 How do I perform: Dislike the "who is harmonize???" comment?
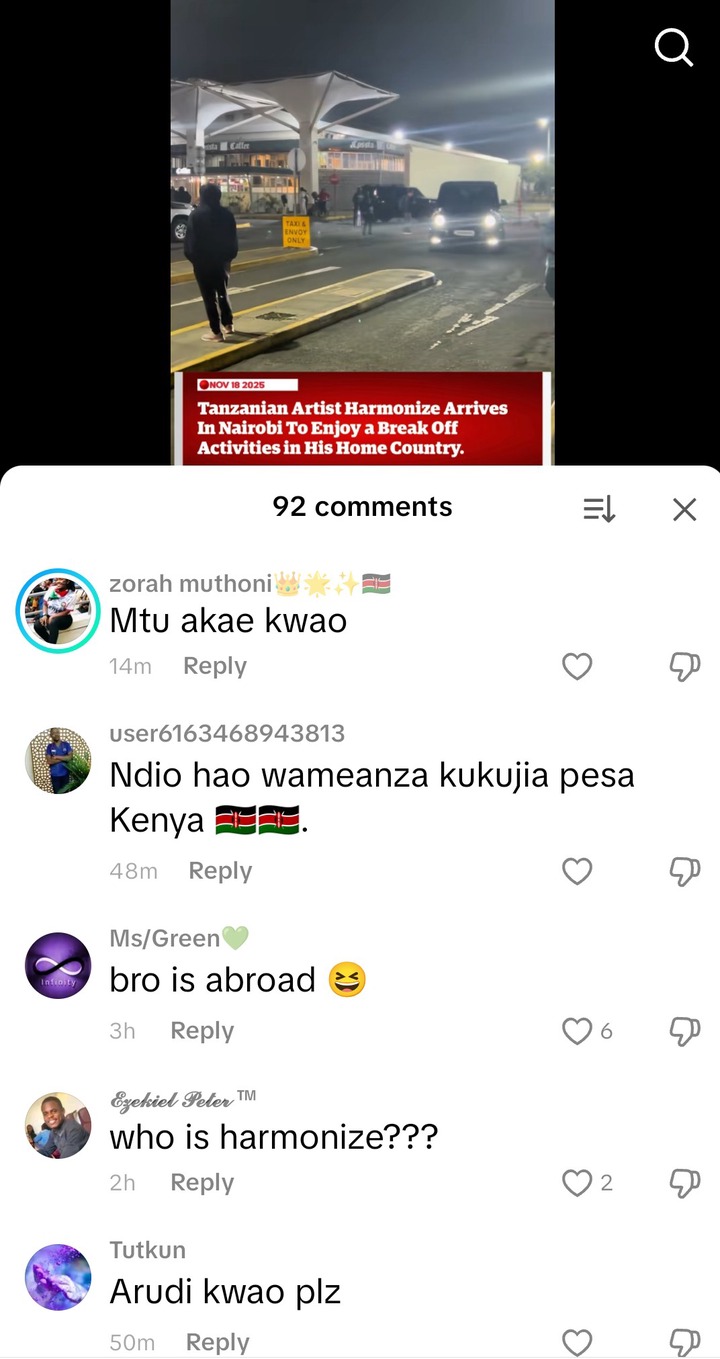(x=684, y=1182)
